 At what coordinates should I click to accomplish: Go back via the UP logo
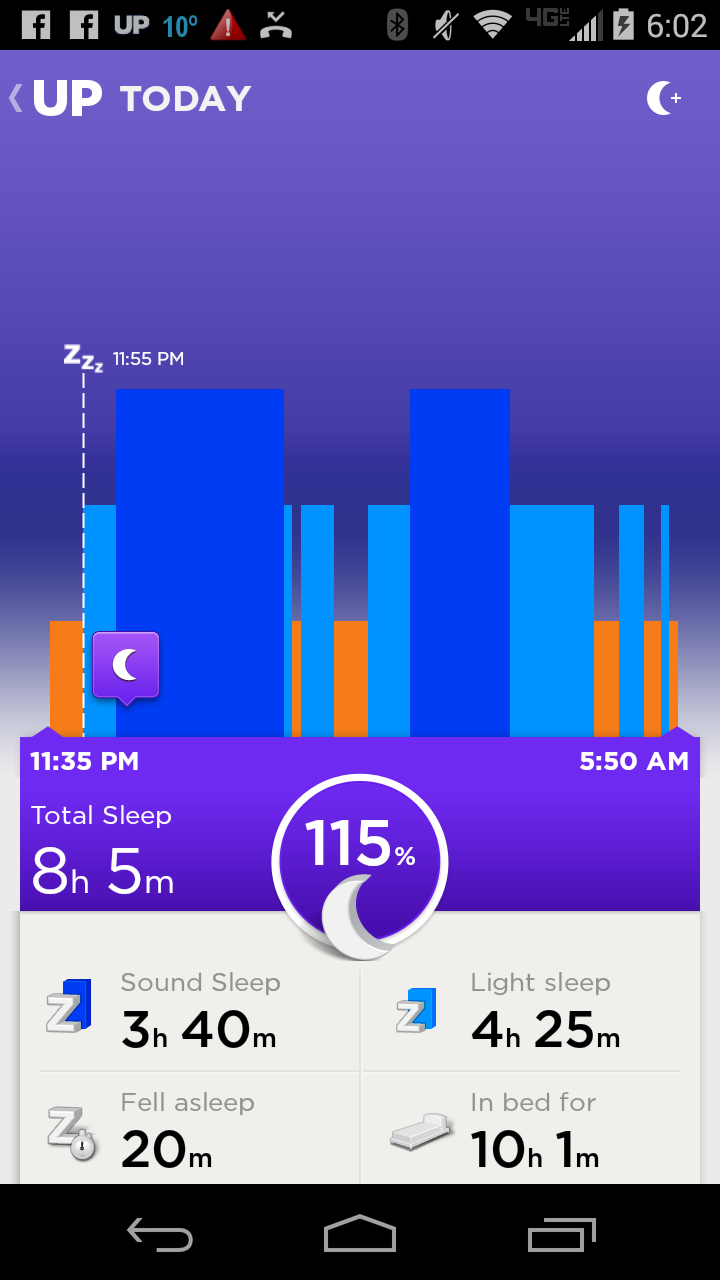(x=56, y=98)
